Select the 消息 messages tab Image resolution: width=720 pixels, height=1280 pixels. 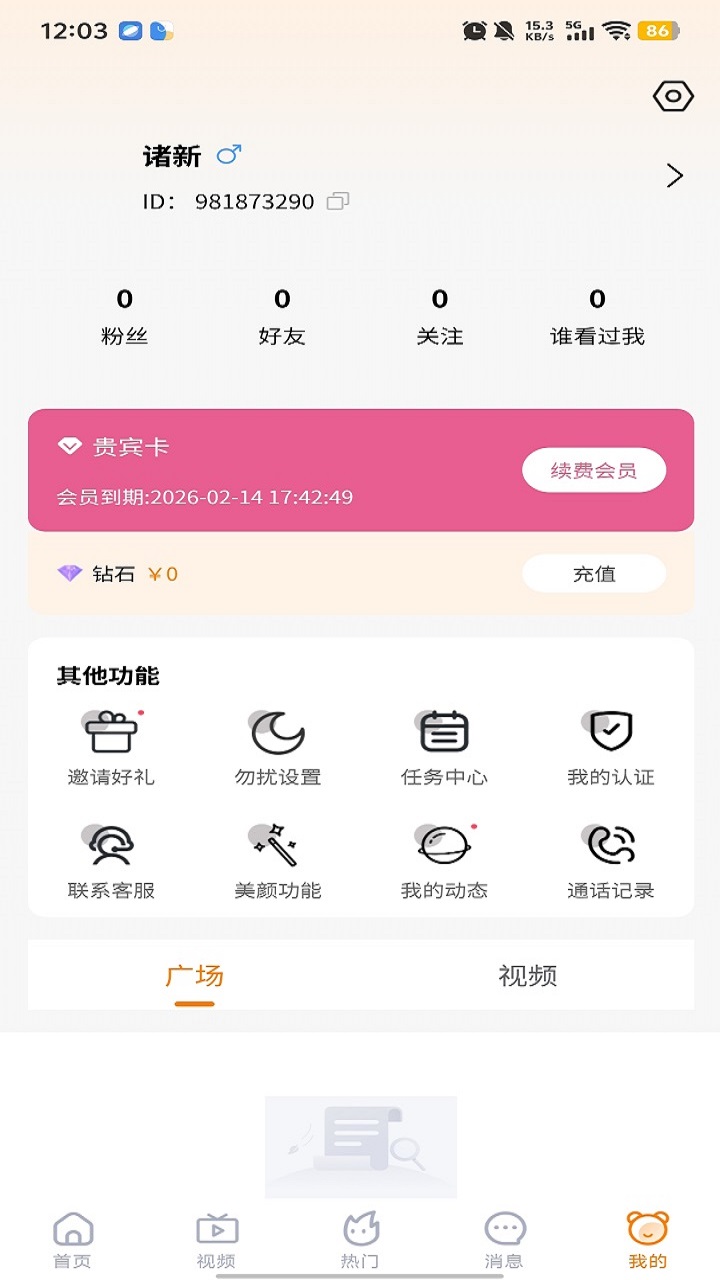504,1237
